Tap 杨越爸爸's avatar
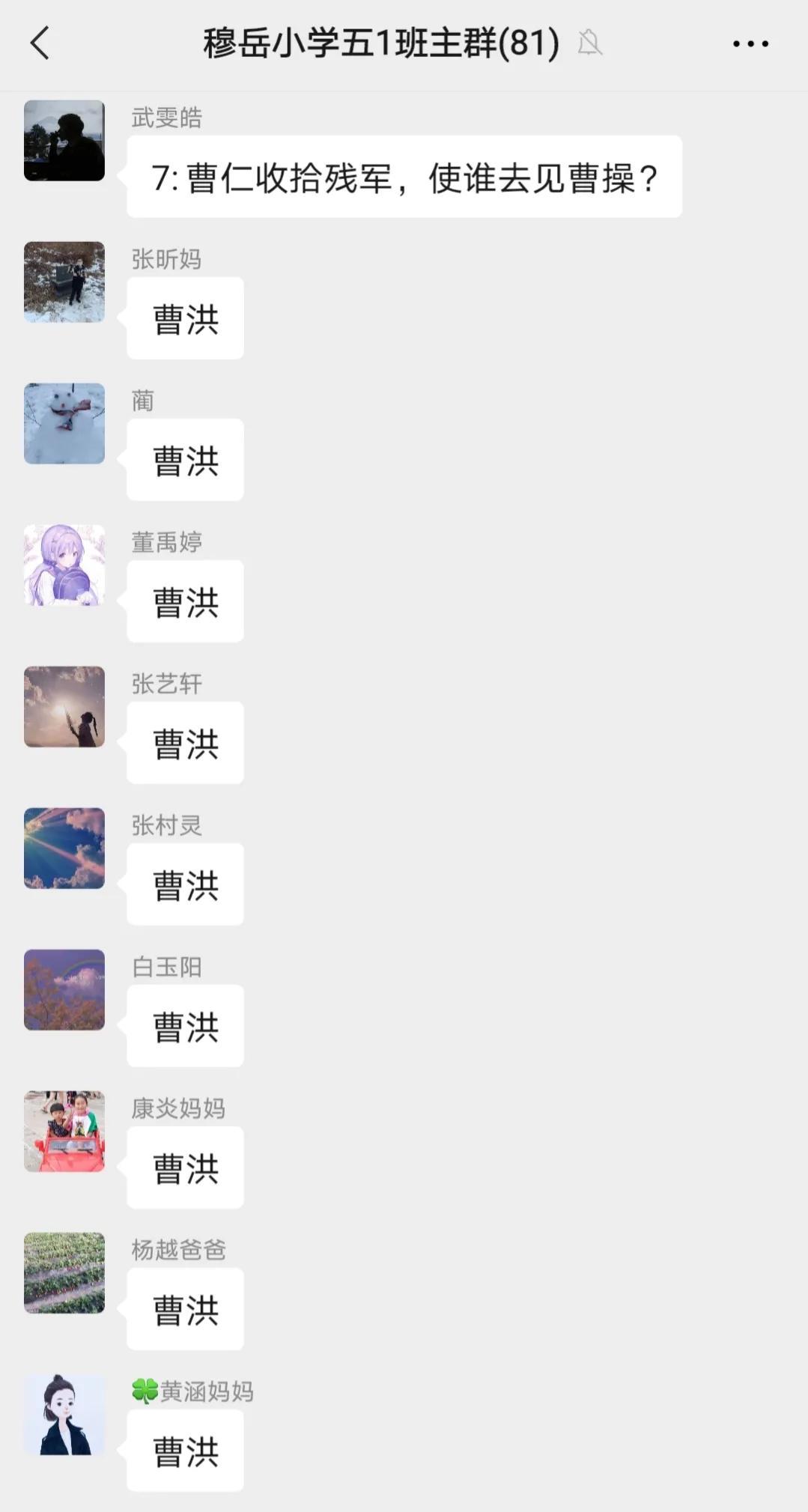This screenshot has height=1512, width=808. pos(64,1273)
